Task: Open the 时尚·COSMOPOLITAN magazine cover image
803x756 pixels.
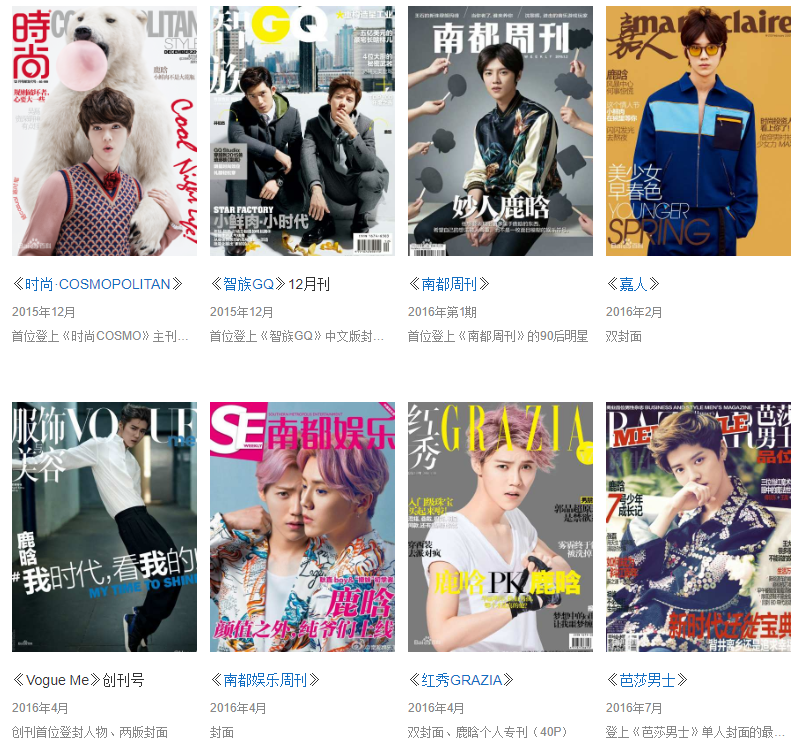Action: [x=104, y=131]
